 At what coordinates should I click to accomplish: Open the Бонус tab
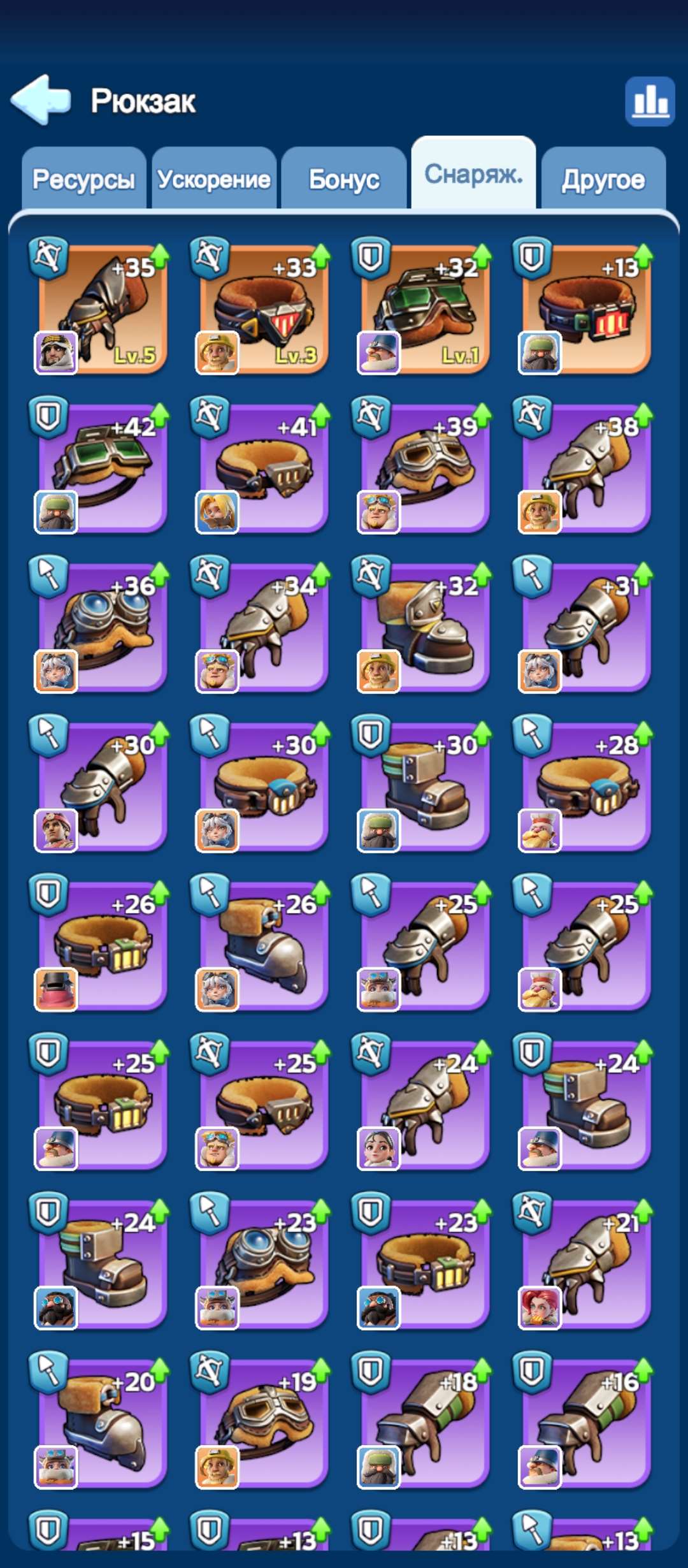coord(344,179)
